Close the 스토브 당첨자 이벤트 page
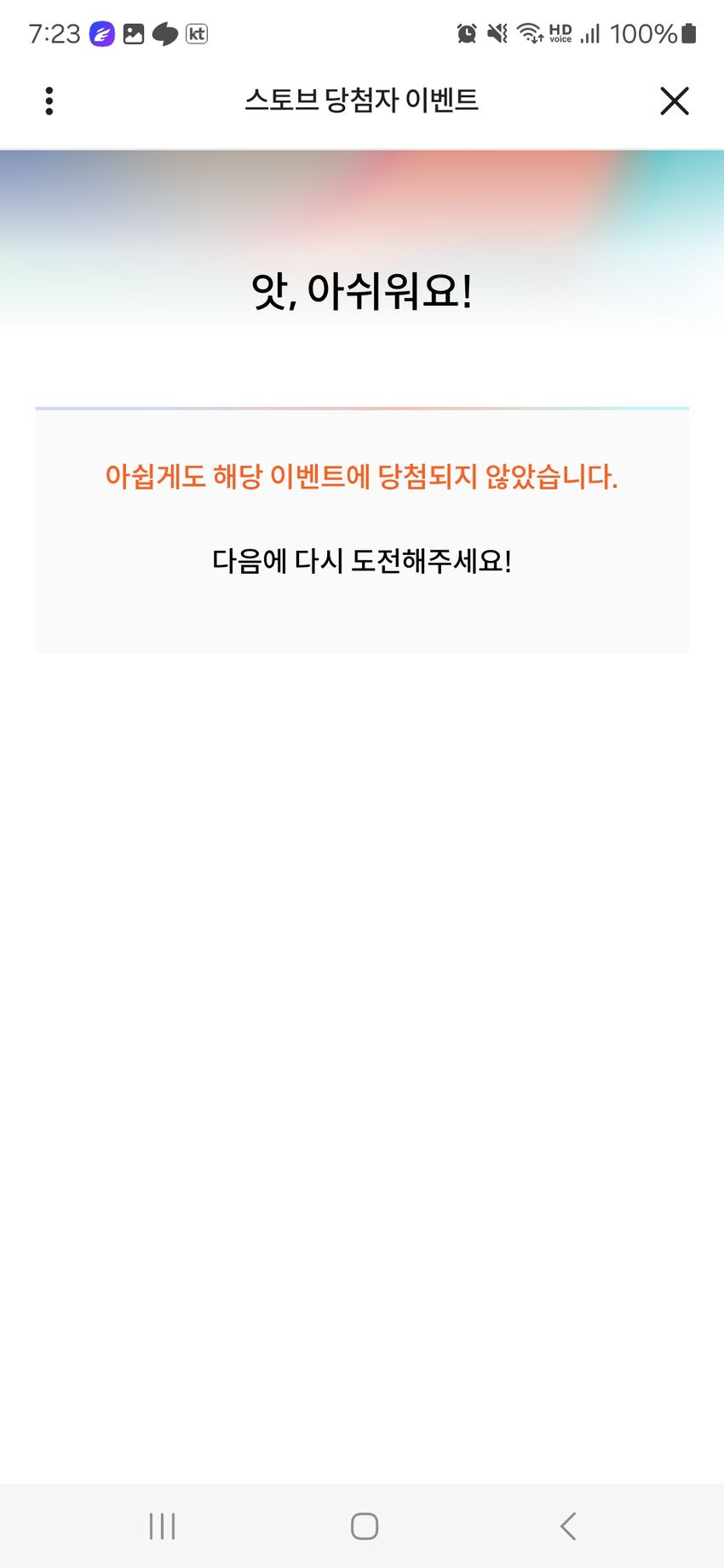The image size is (724, 1568). click(674, 100)
